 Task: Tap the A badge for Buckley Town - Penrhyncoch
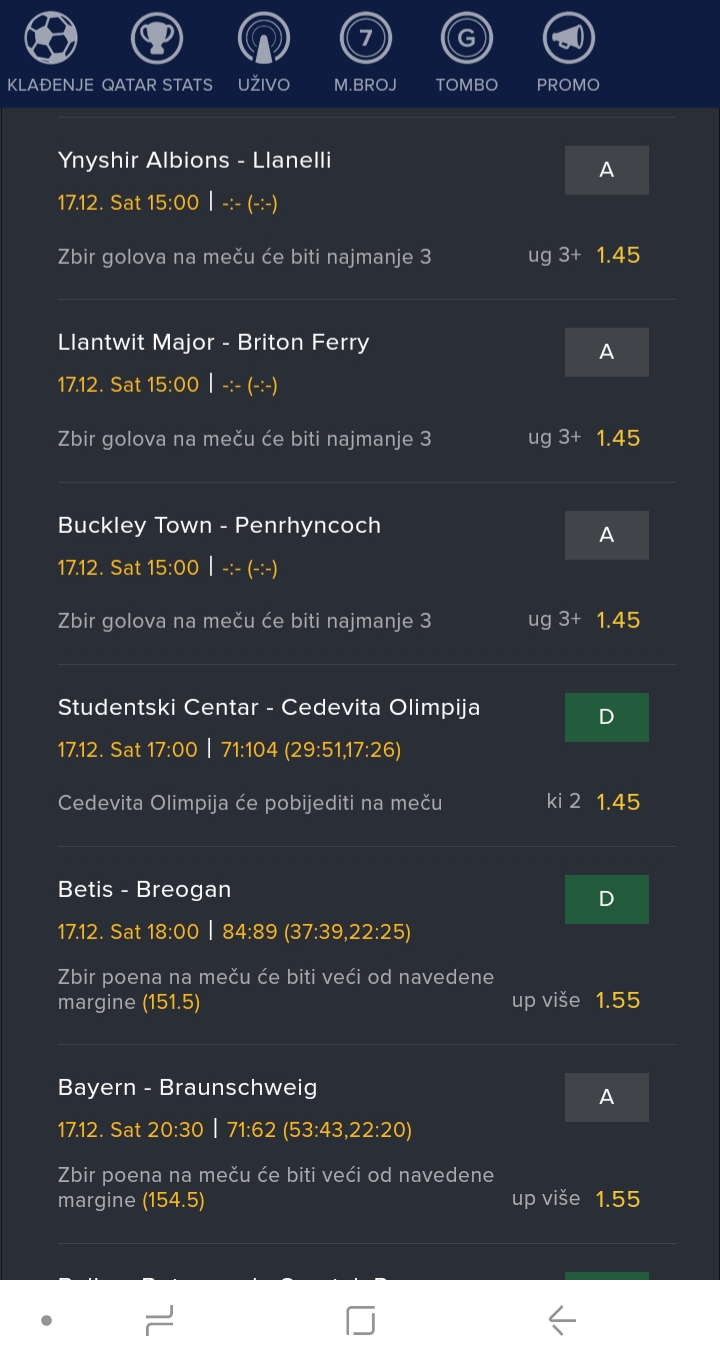pos(607,535)
